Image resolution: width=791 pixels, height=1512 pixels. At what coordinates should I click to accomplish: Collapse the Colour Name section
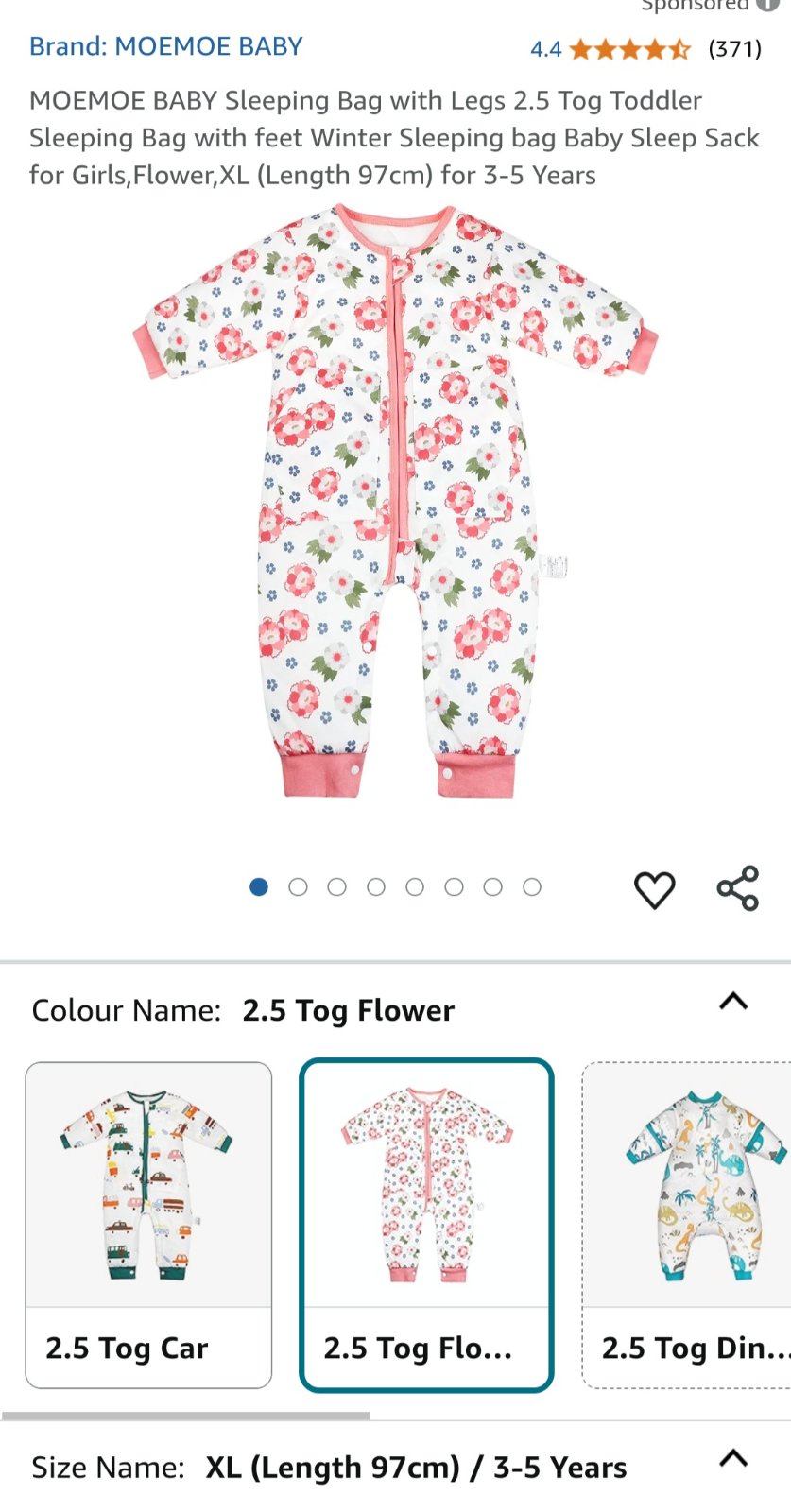click(733, 1002)
